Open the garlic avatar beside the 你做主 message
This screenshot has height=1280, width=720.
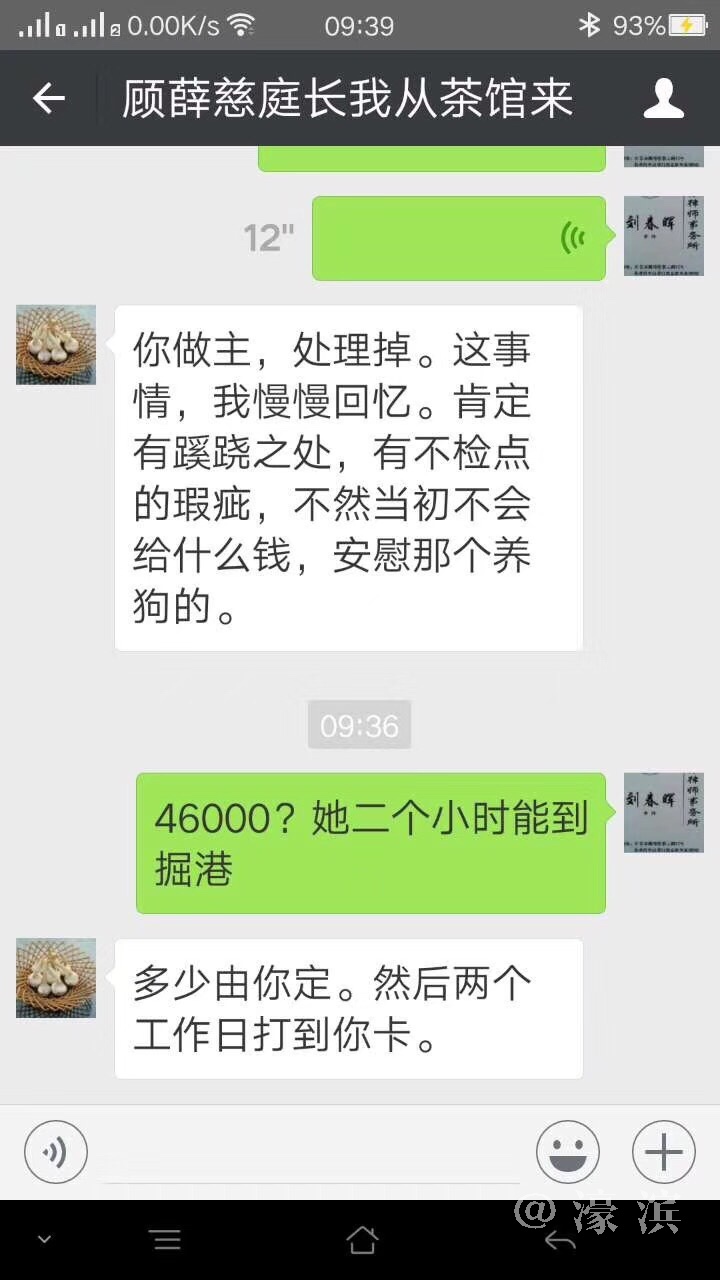pyautogui.click(x=56, y=345)
